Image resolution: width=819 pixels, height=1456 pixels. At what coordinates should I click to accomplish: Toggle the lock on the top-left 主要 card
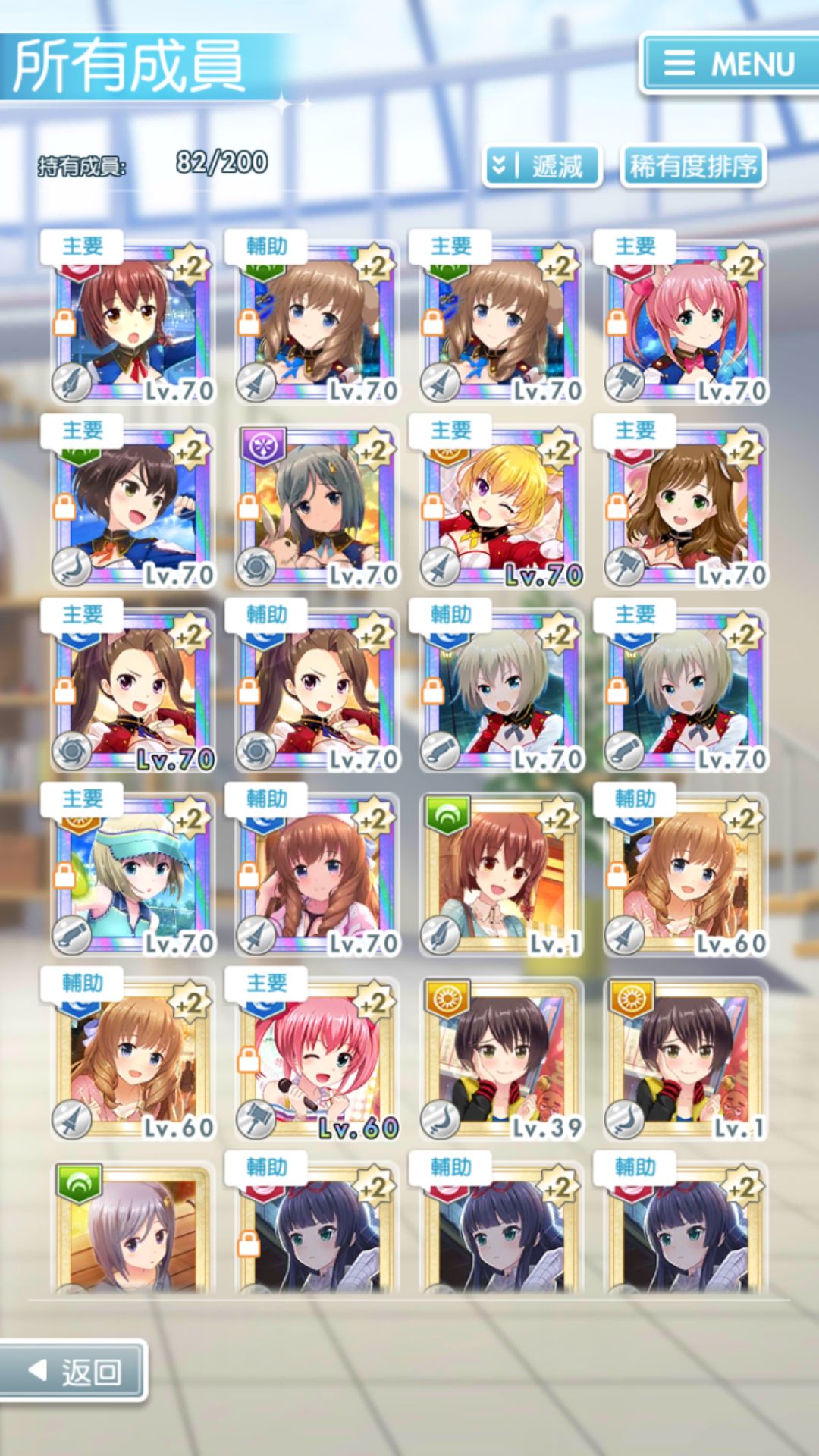pos(64,325)
